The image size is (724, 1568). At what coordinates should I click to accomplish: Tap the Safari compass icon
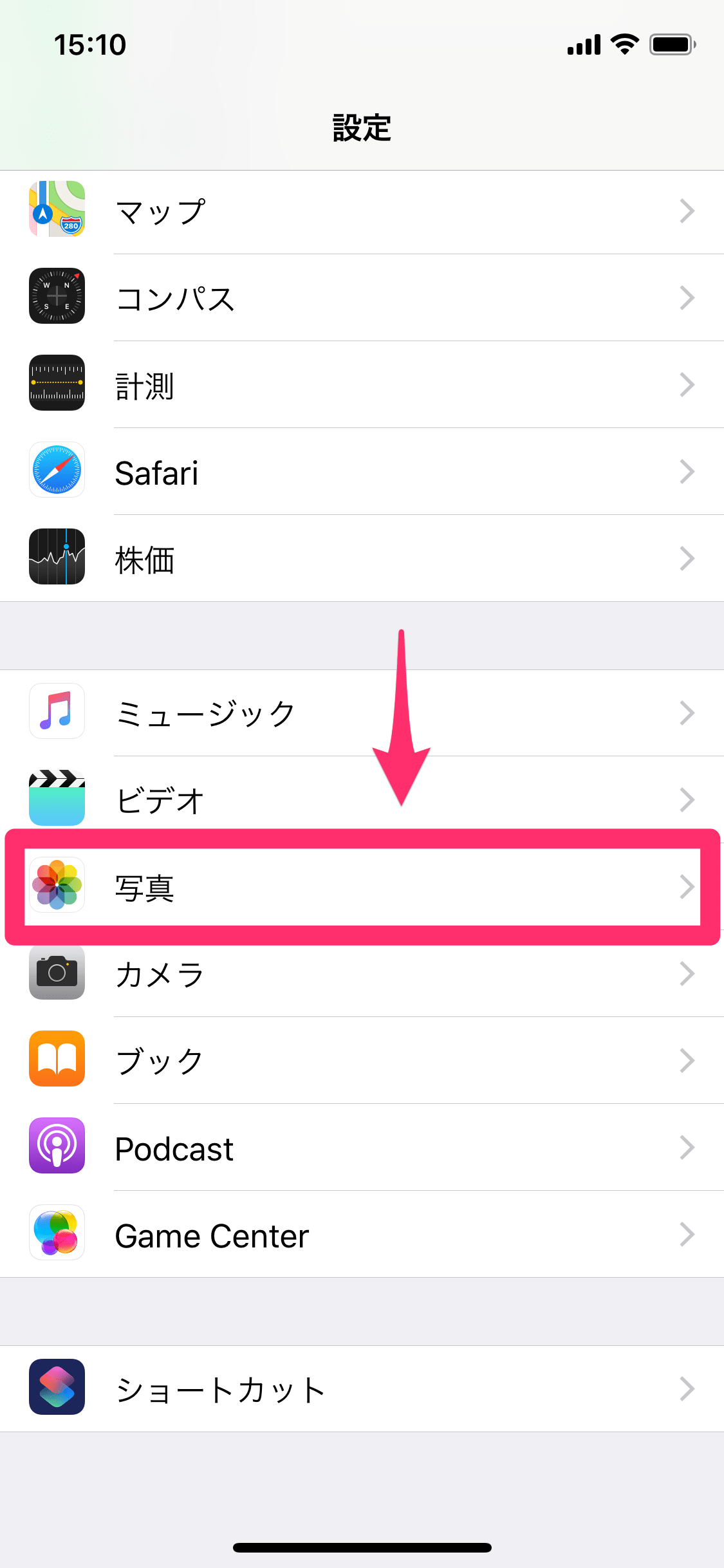tap(57, 471)
